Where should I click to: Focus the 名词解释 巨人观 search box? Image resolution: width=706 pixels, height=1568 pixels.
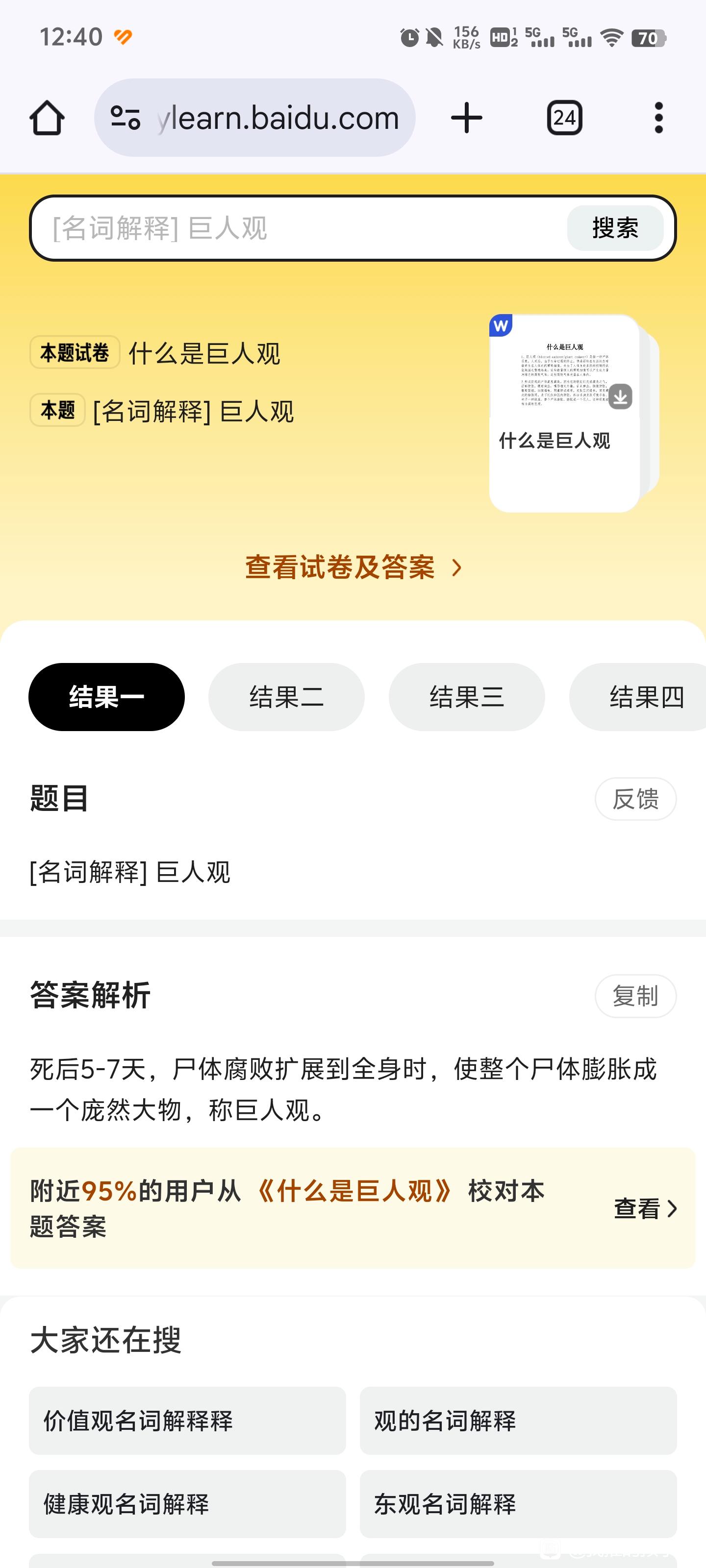click(x=299, y=228)
